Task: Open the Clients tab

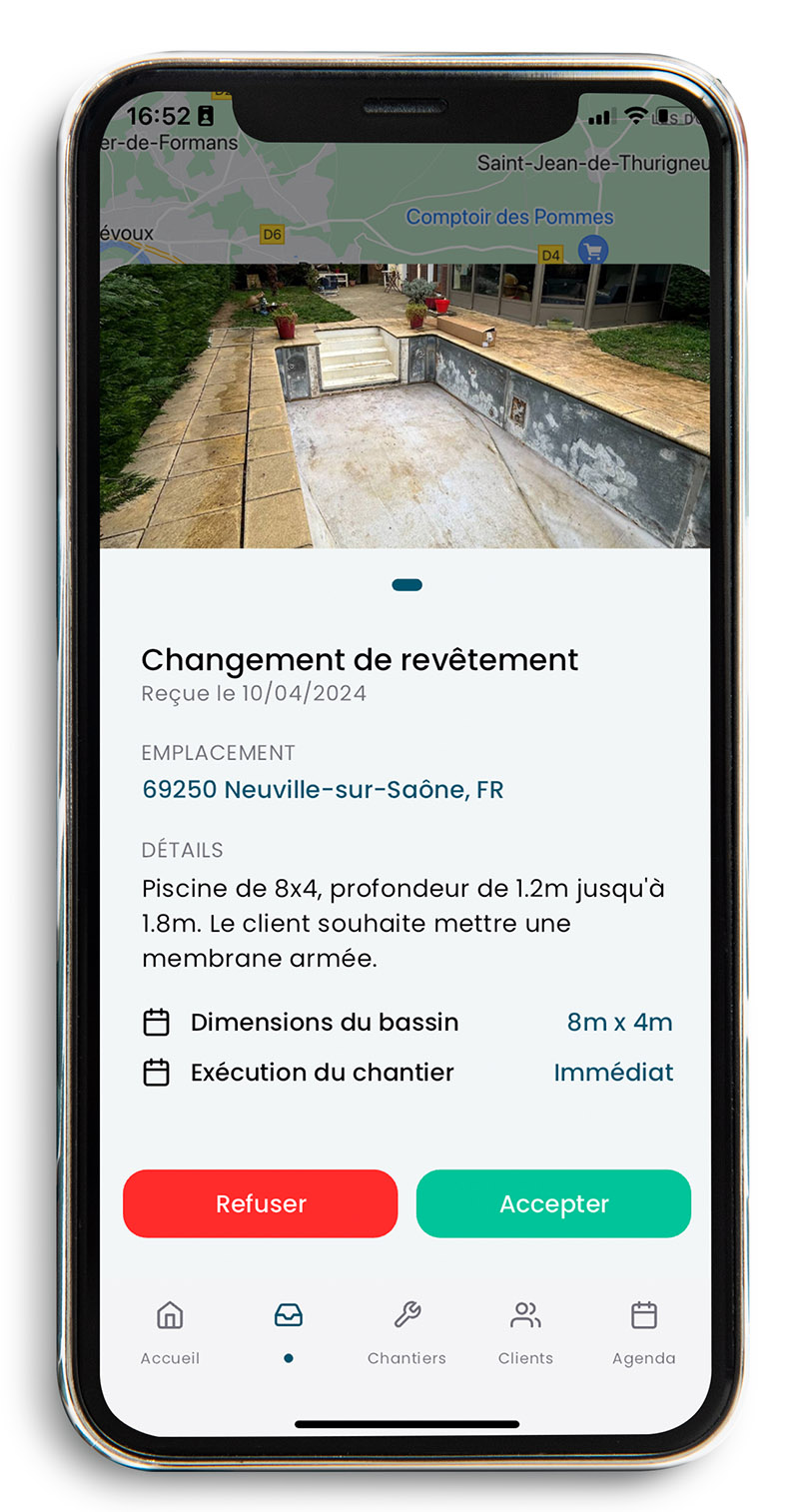Action: [525, 1332]
